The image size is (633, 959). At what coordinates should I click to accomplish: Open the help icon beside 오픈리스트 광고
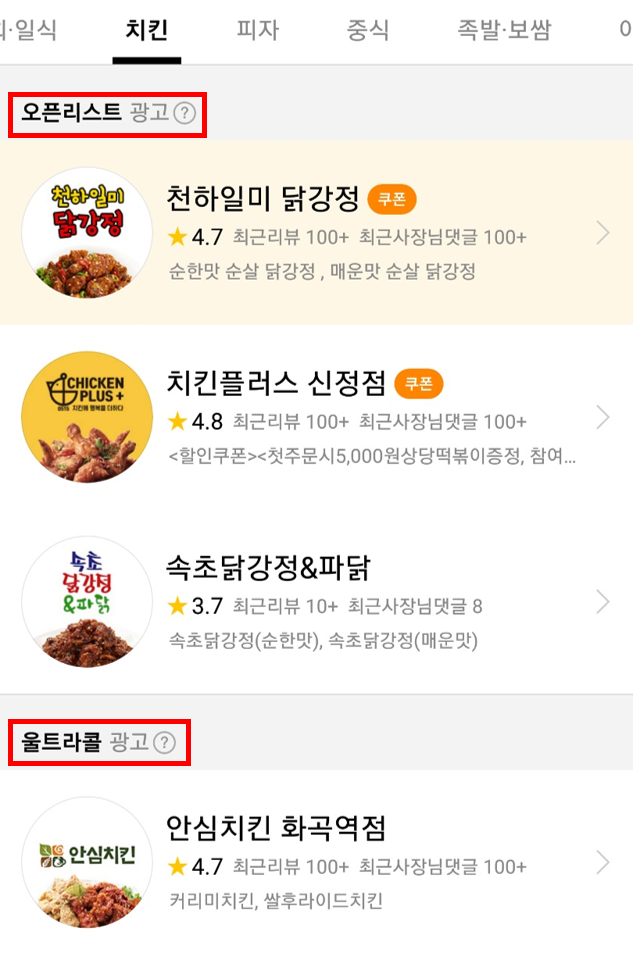184,113
